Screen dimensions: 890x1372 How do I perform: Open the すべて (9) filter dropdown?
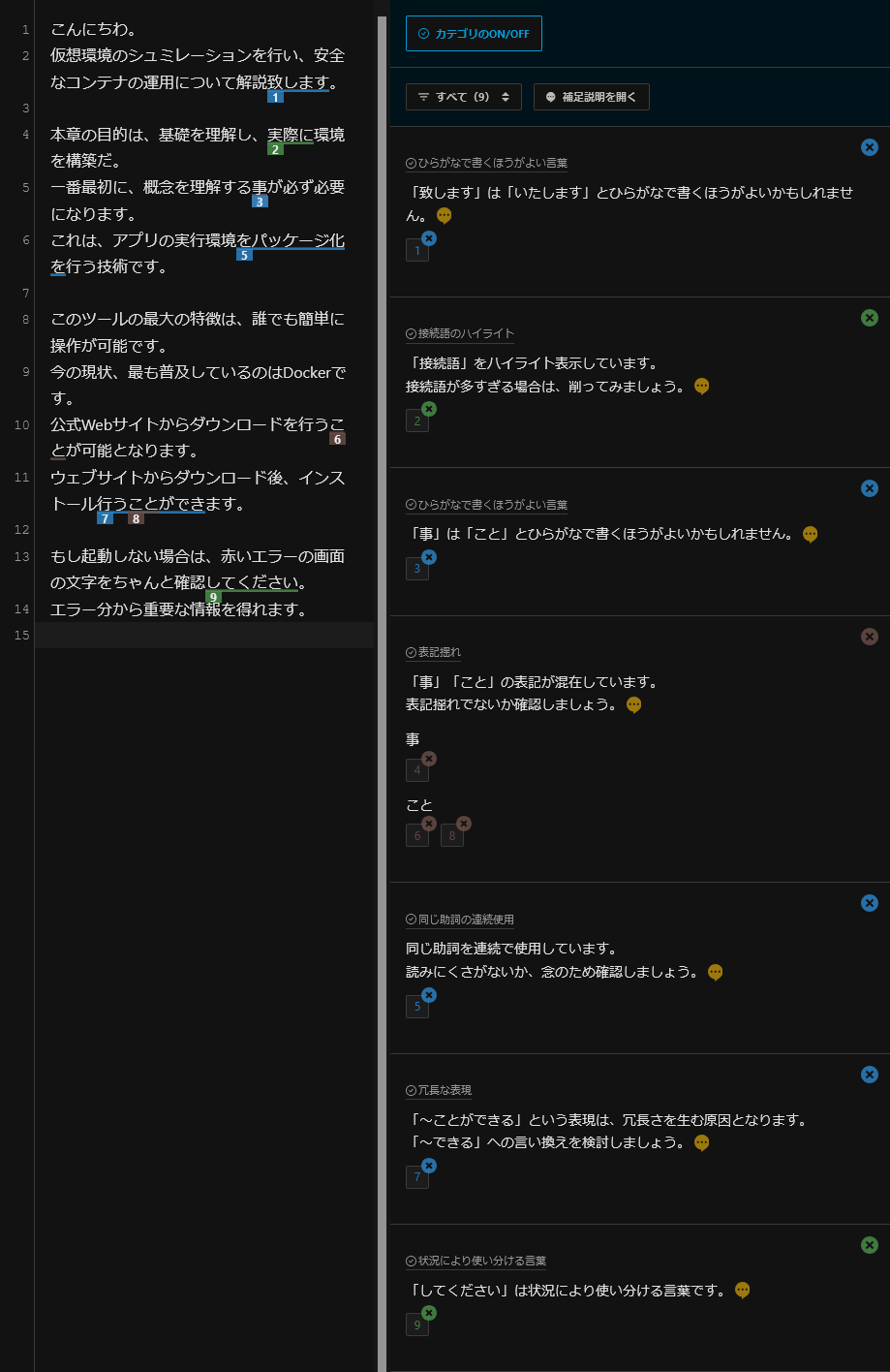point(463,97)
